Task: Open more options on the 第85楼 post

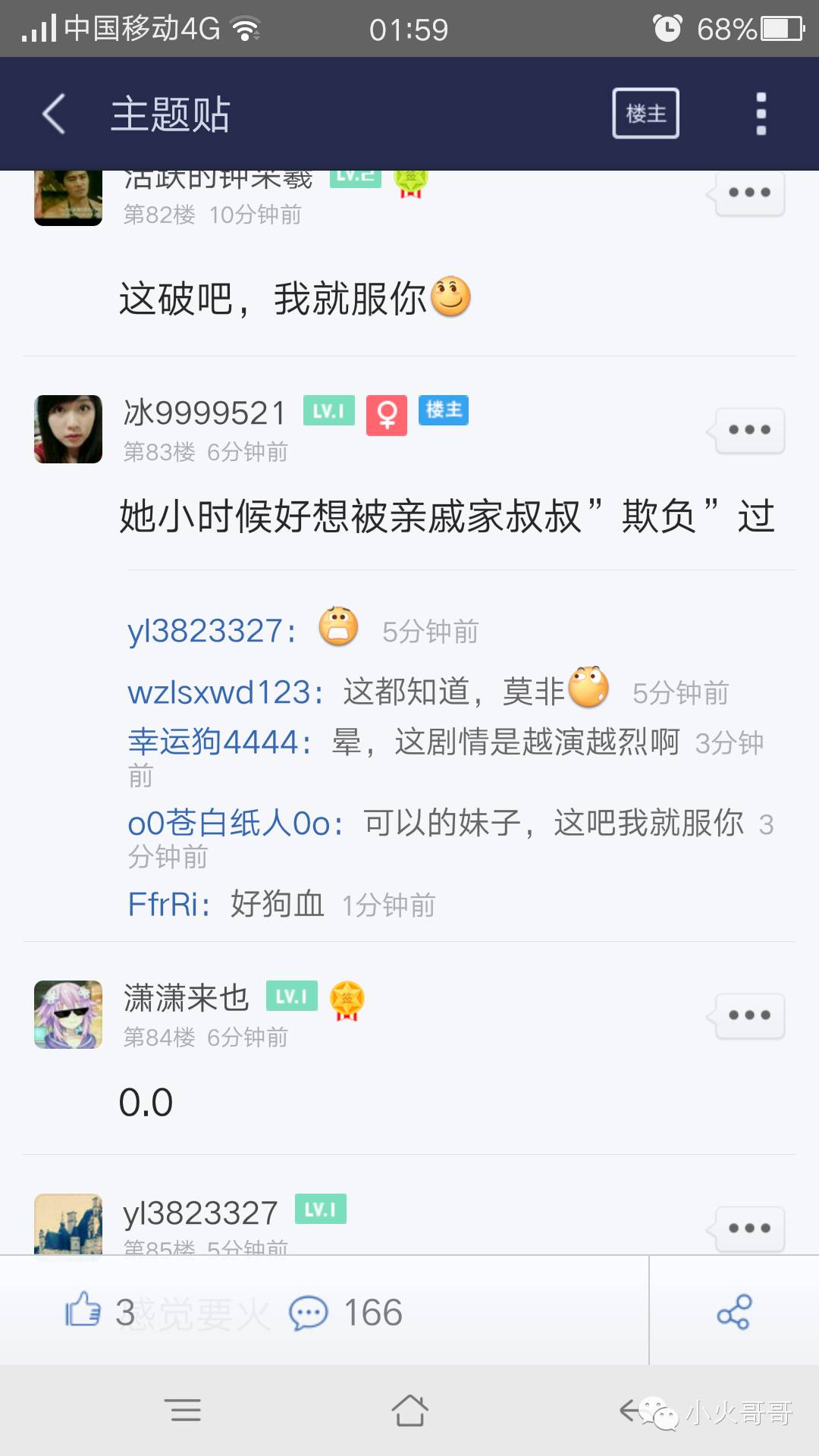Action: pyautogui.click(x=748, y=1228)
